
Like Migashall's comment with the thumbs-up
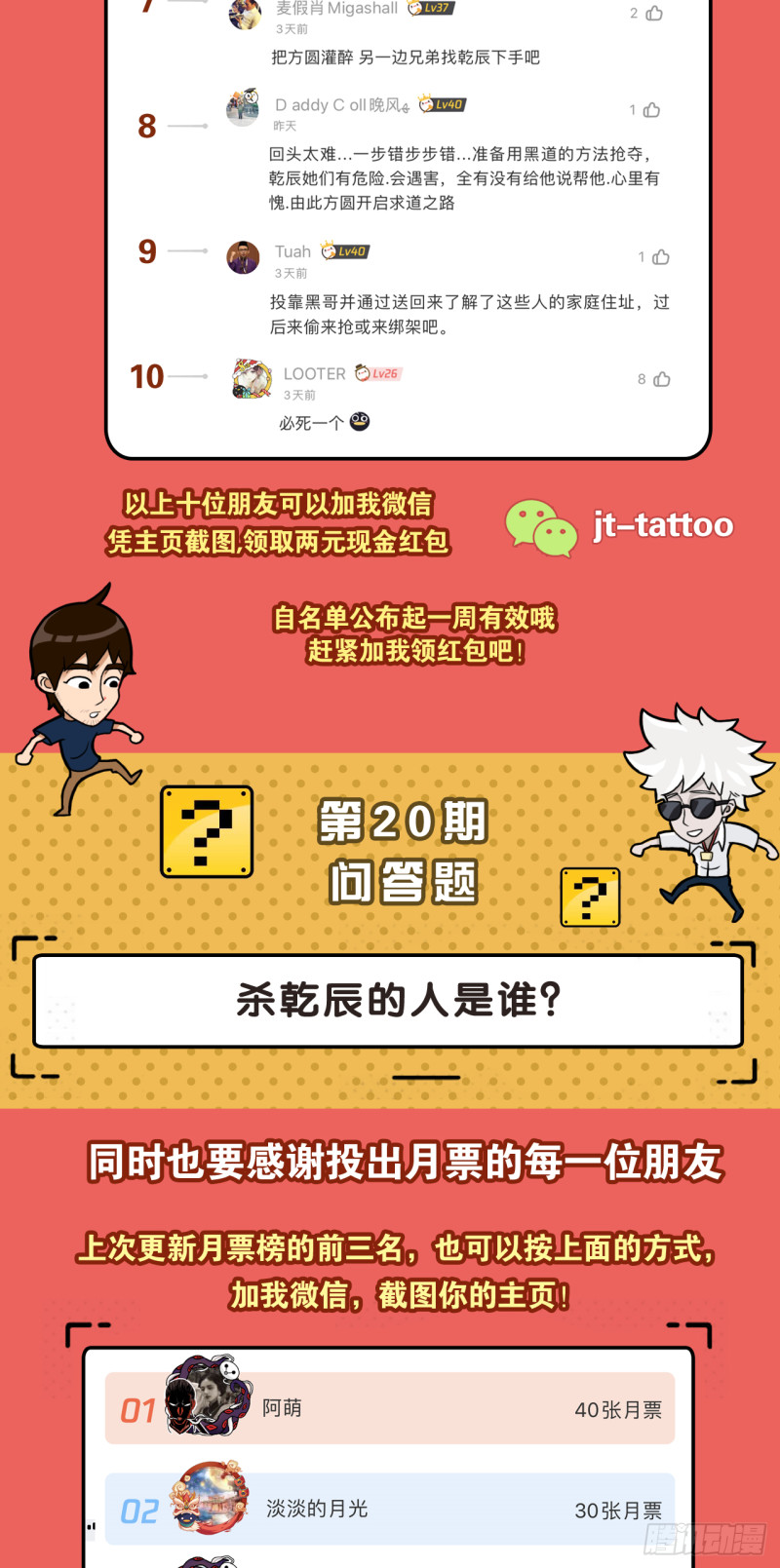tap(652, 14)
